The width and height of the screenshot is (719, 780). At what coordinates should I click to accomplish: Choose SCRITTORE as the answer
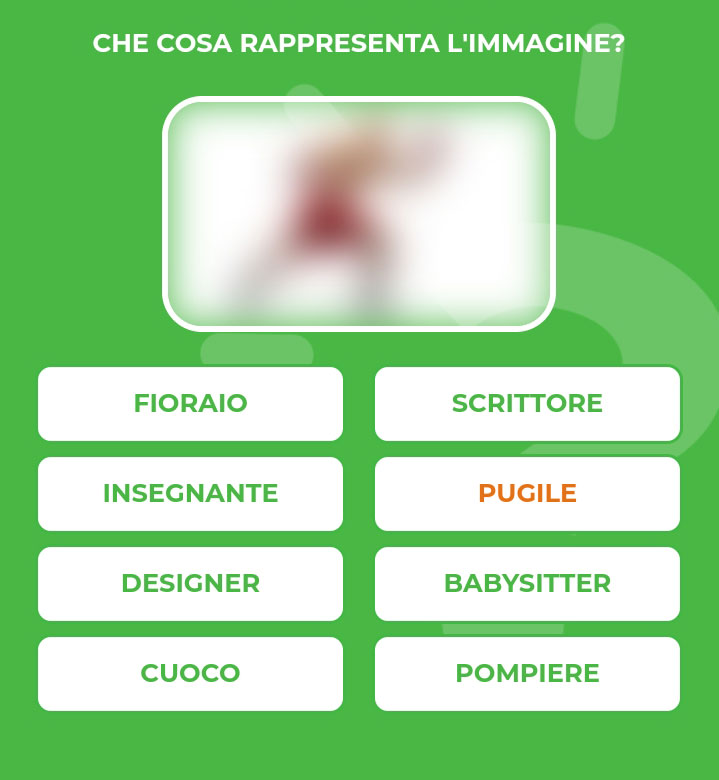coord(527,404)
